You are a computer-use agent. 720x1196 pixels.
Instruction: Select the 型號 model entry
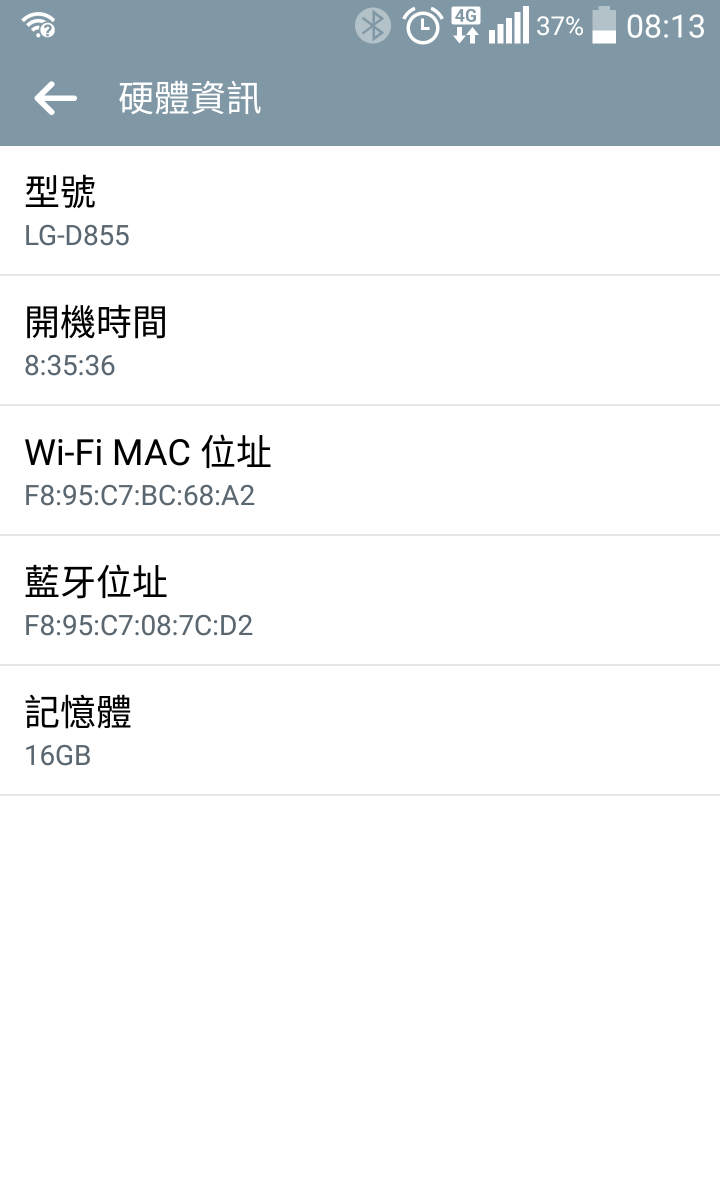(62, 194)
